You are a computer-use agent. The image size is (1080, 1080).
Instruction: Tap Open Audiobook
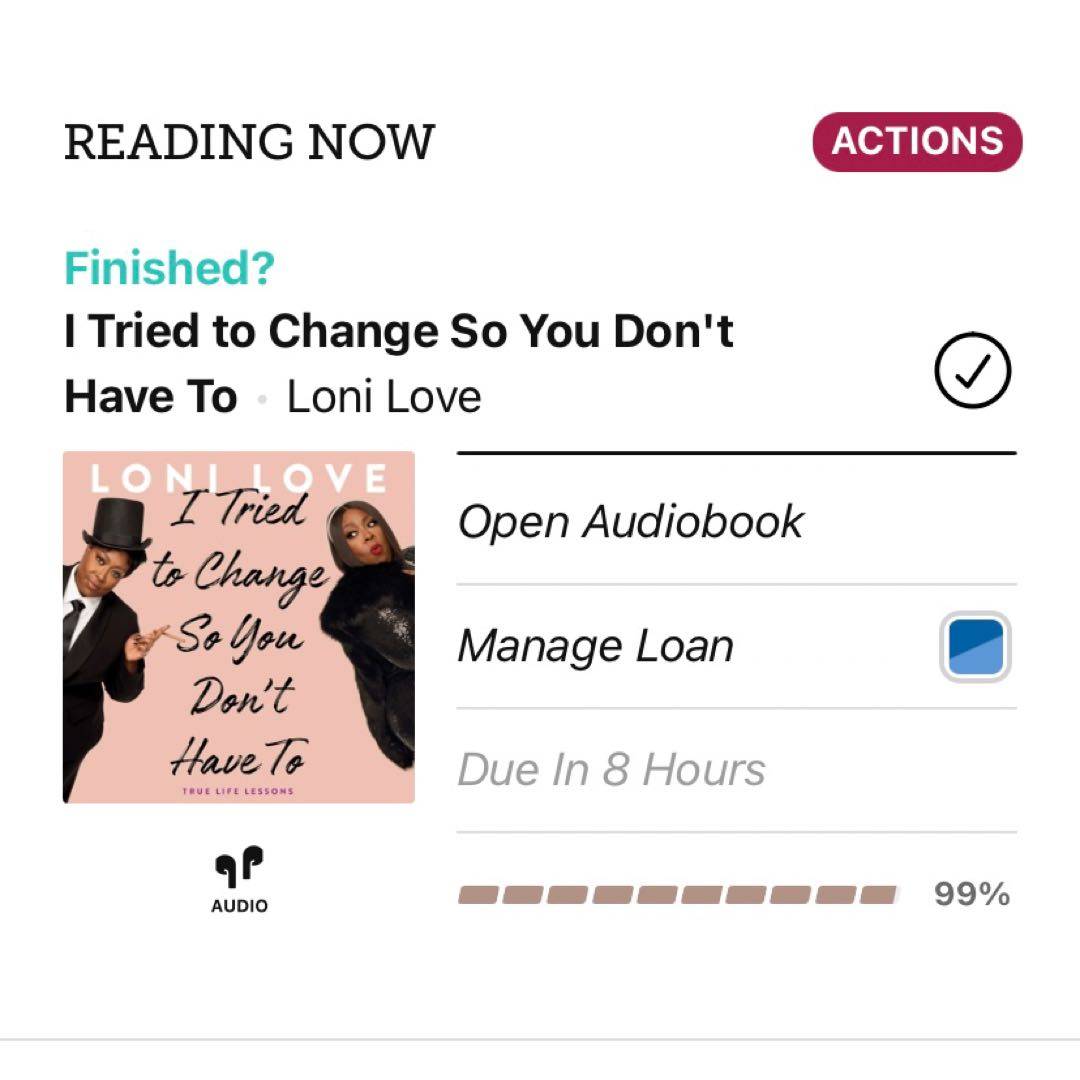tap(630, 521)
